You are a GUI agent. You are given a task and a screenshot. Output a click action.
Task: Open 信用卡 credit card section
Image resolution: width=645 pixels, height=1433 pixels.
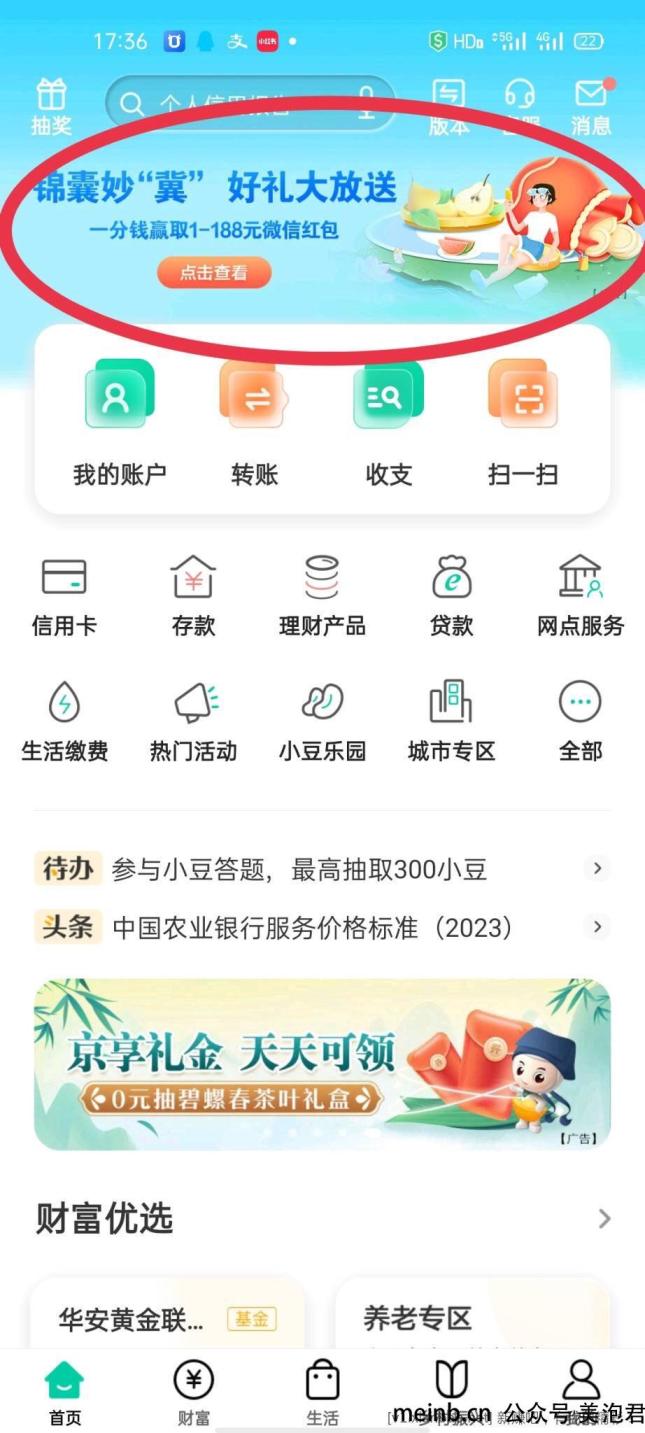[64, 596]
